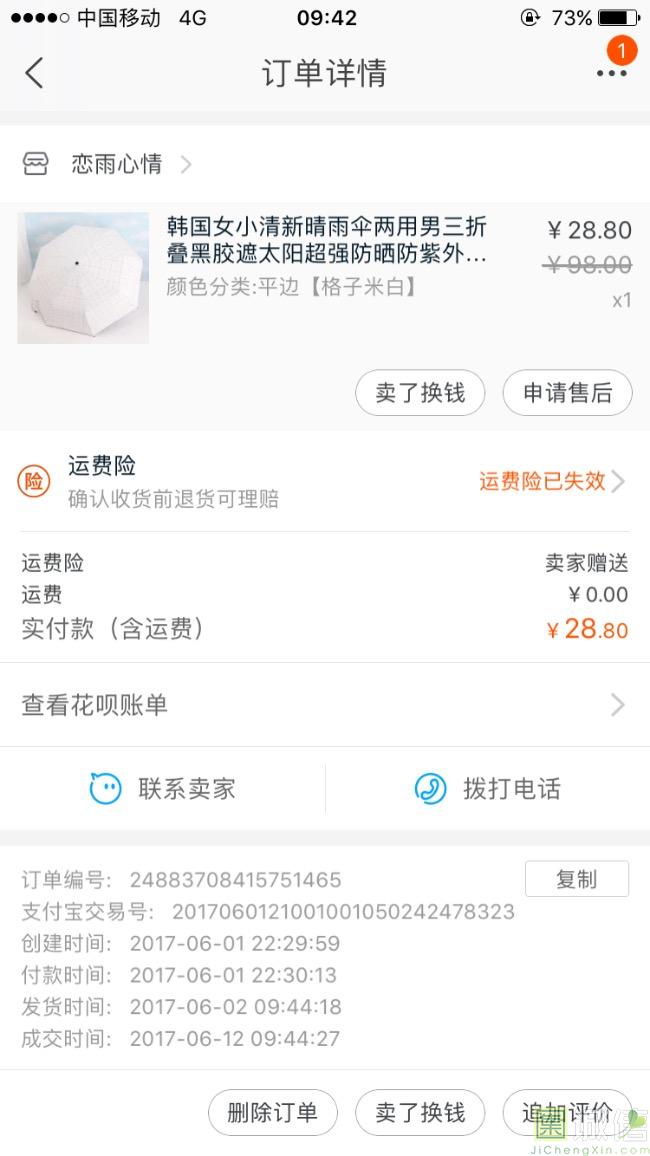Open the 运费险 insurance details

point(325,481)
